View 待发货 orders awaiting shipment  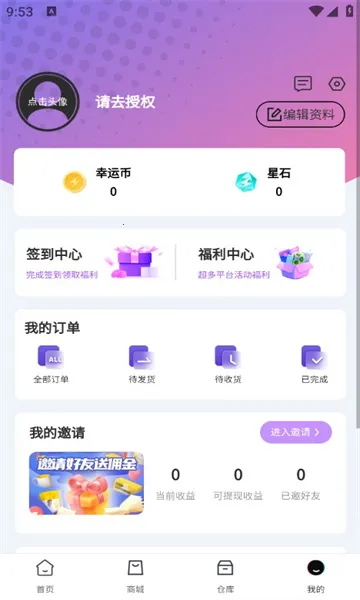point(142,364)
